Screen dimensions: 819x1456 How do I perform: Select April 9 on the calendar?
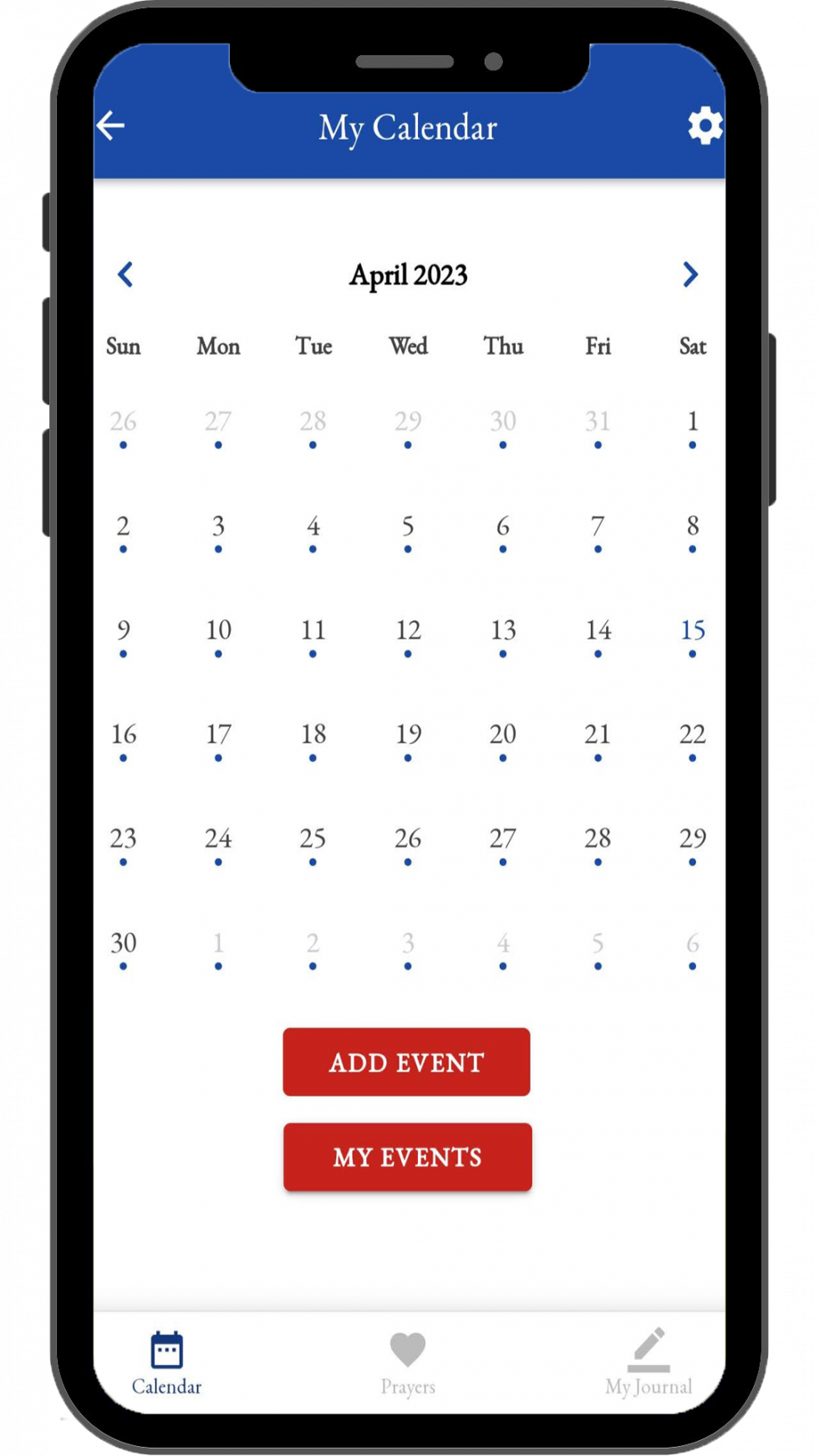coord(124,632)
